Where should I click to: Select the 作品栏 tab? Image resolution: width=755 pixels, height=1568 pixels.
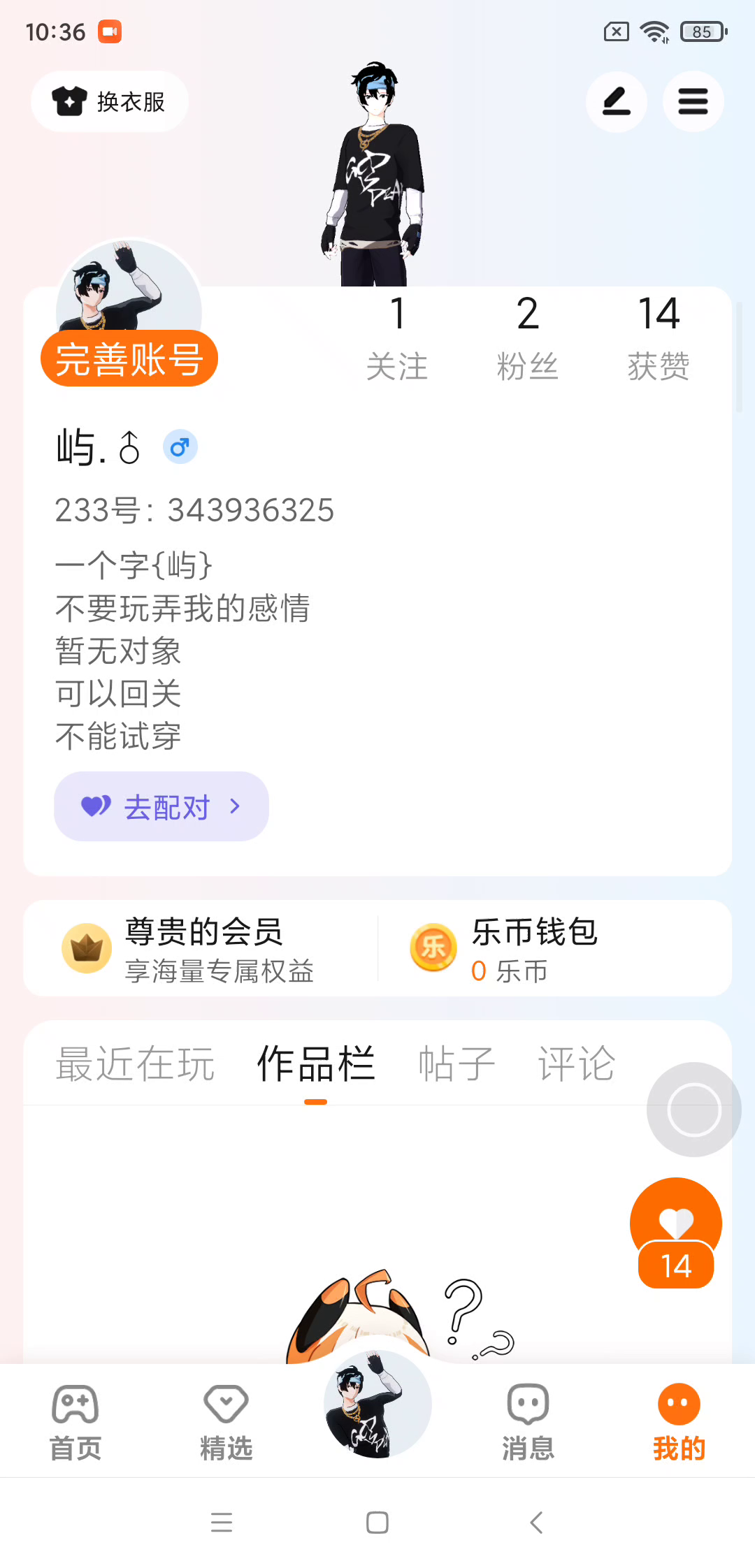tap(315, 1065)
